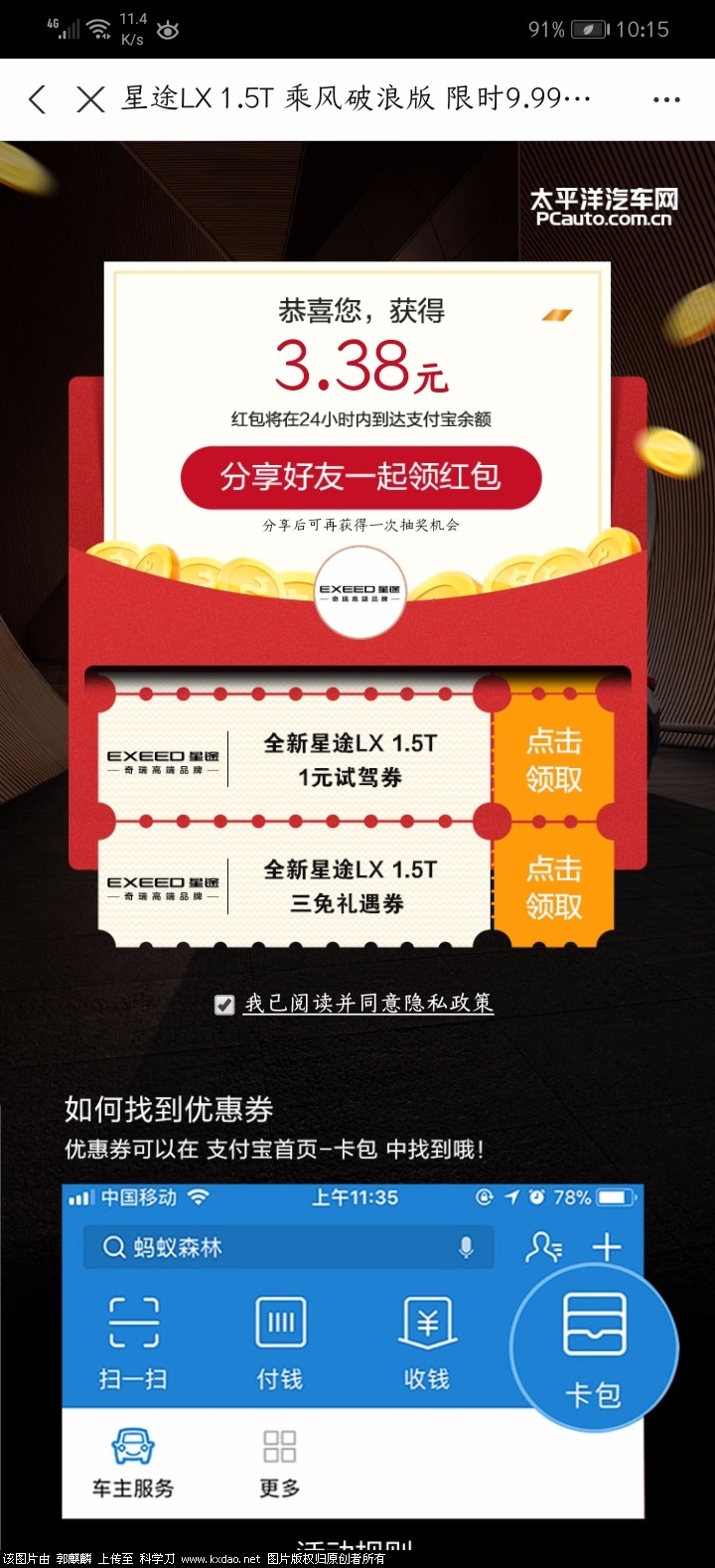The width and height of the screenshot is (715, 1568).
Task: Open the three-dot overflow menu
Action: 666,98
